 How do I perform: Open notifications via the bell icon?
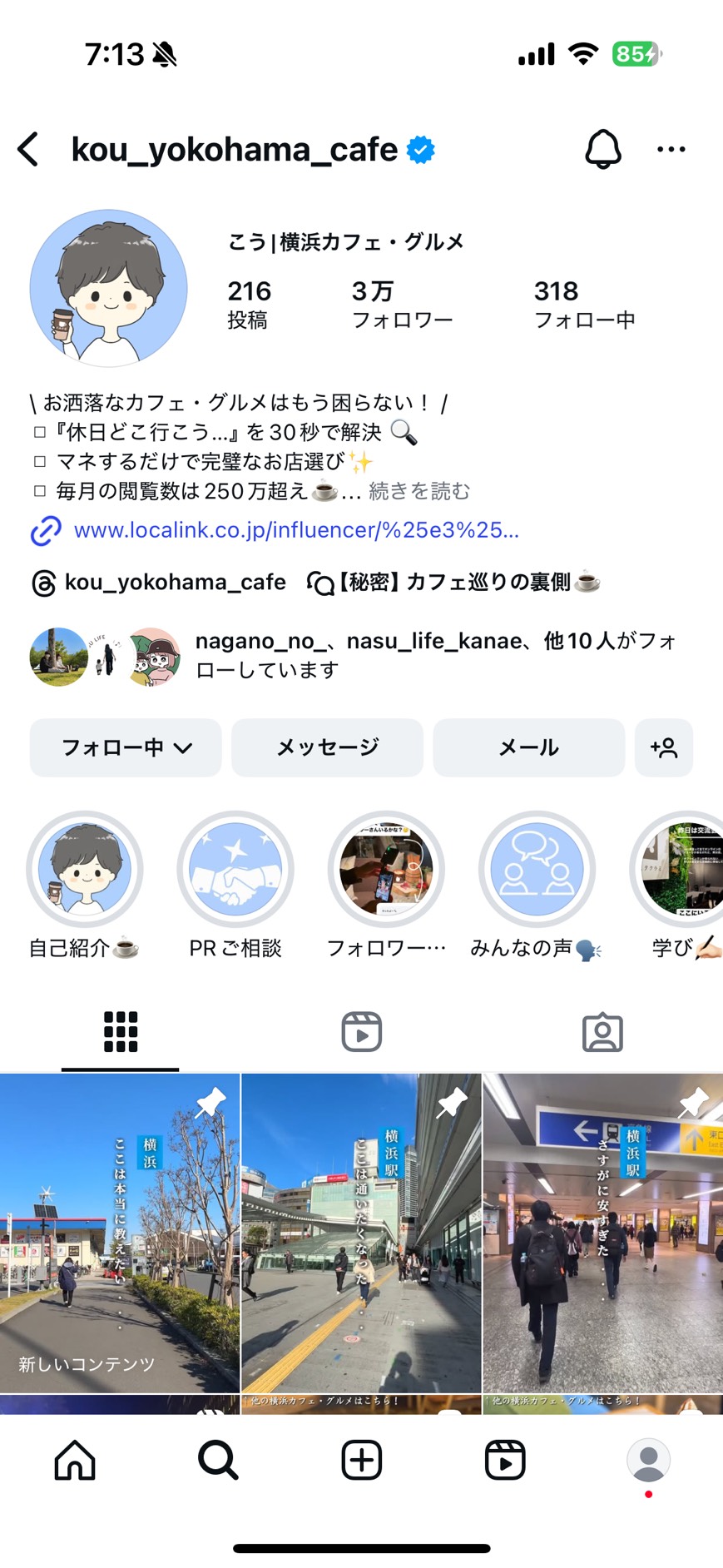603,149
